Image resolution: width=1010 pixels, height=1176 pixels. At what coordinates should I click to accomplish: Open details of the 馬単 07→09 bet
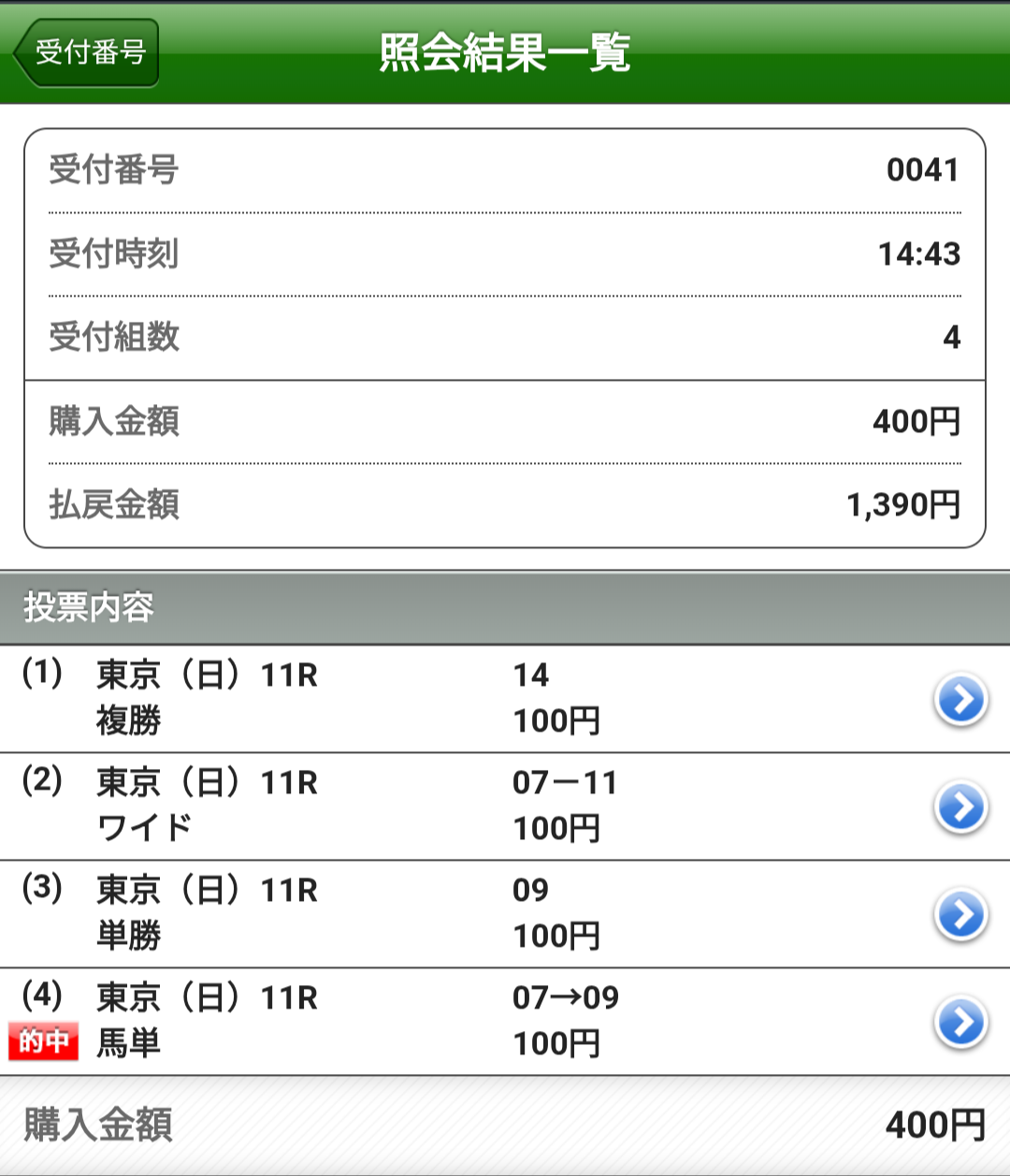click(x=960, y=1022)
